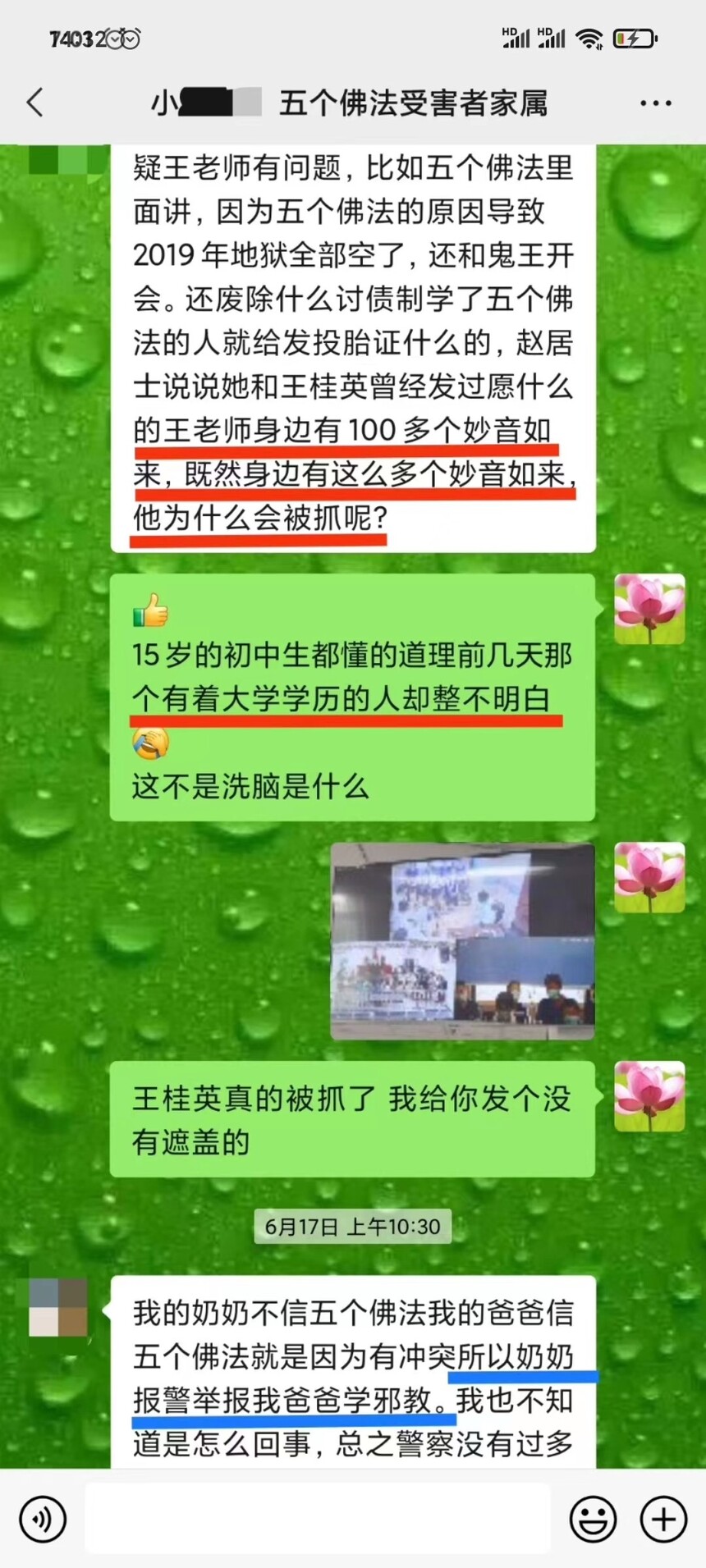Image resolution: width=706 pixels, height=1568 pixels.
Task: Switch to voice message input
Action: coord(42,1518)
